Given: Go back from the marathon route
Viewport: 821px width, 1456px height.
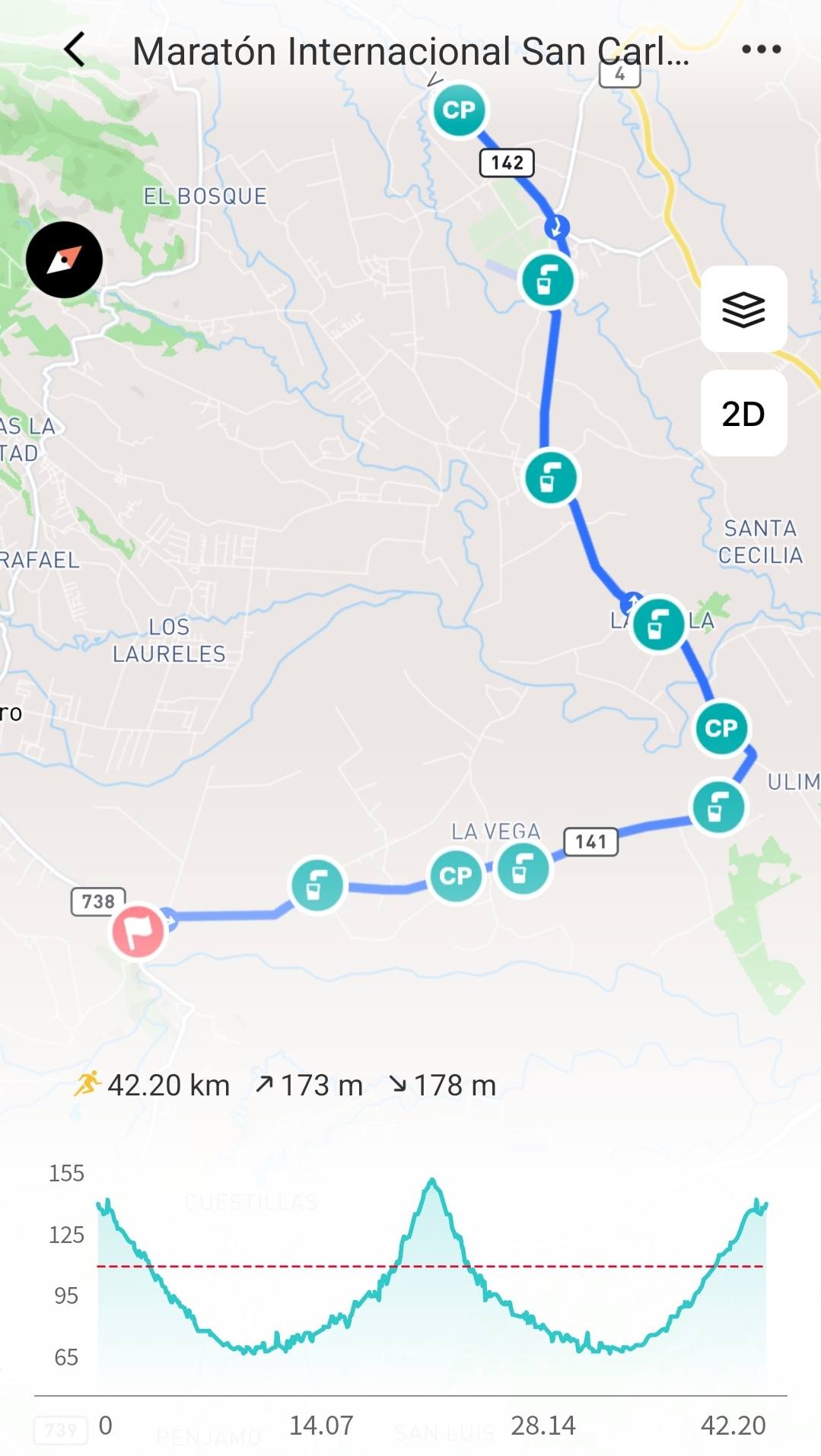Looking at the screenshot, I should [75, 50].
